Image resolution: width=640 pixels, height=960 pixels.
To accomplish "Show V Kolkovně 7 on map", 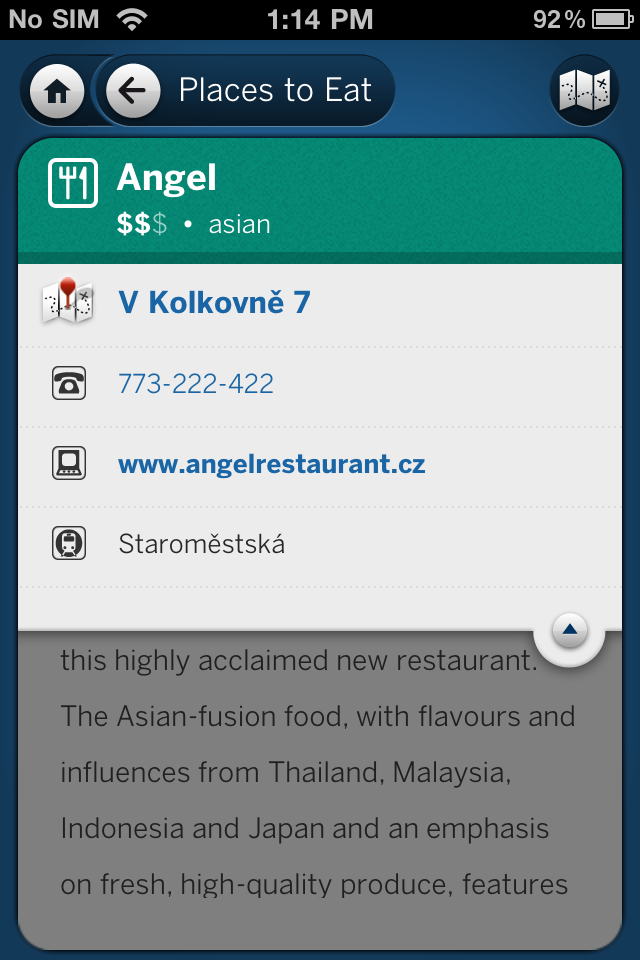I will (214, 302).
